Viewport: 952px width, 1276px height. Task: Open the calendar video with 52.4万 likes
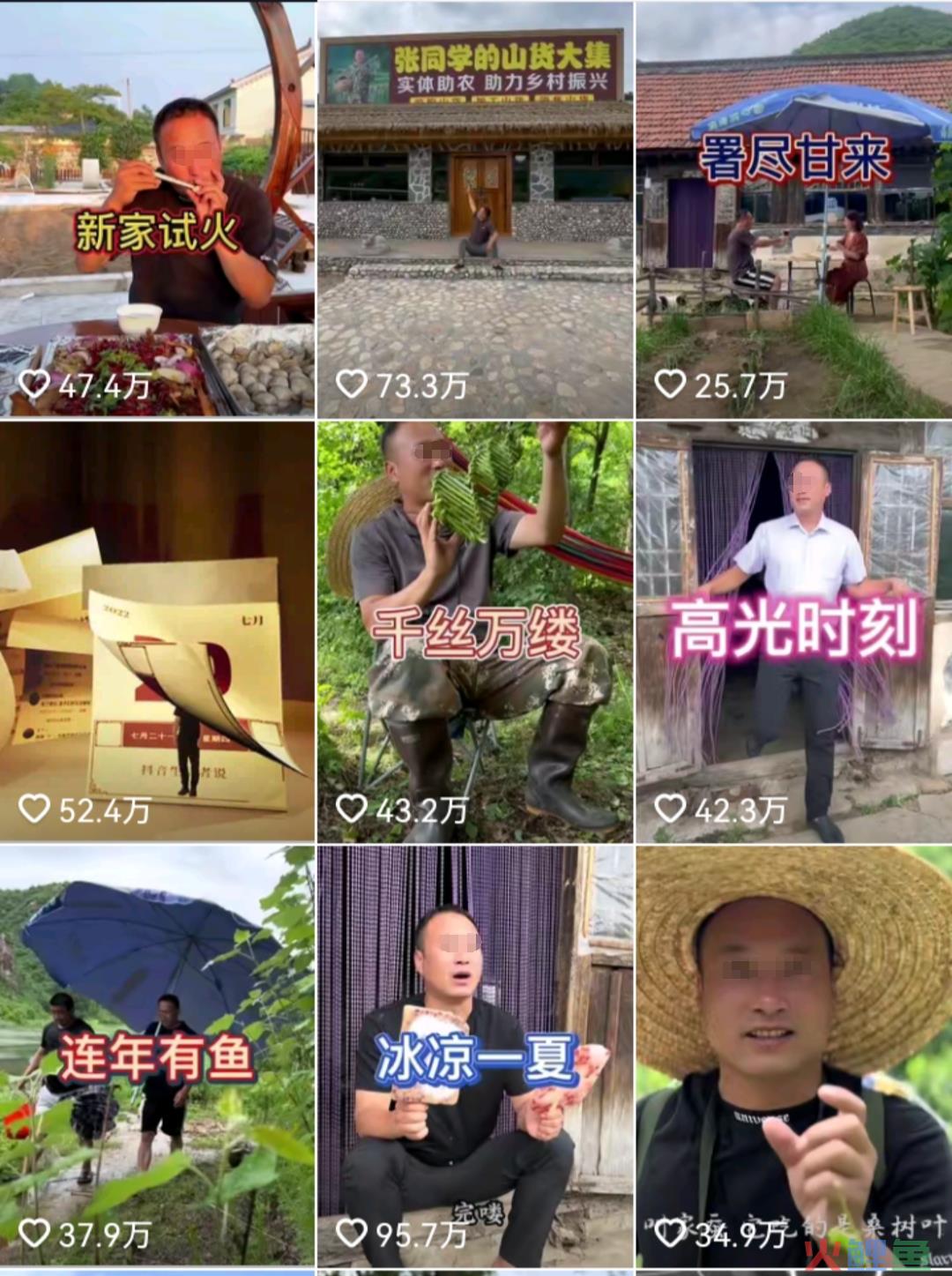157,631
